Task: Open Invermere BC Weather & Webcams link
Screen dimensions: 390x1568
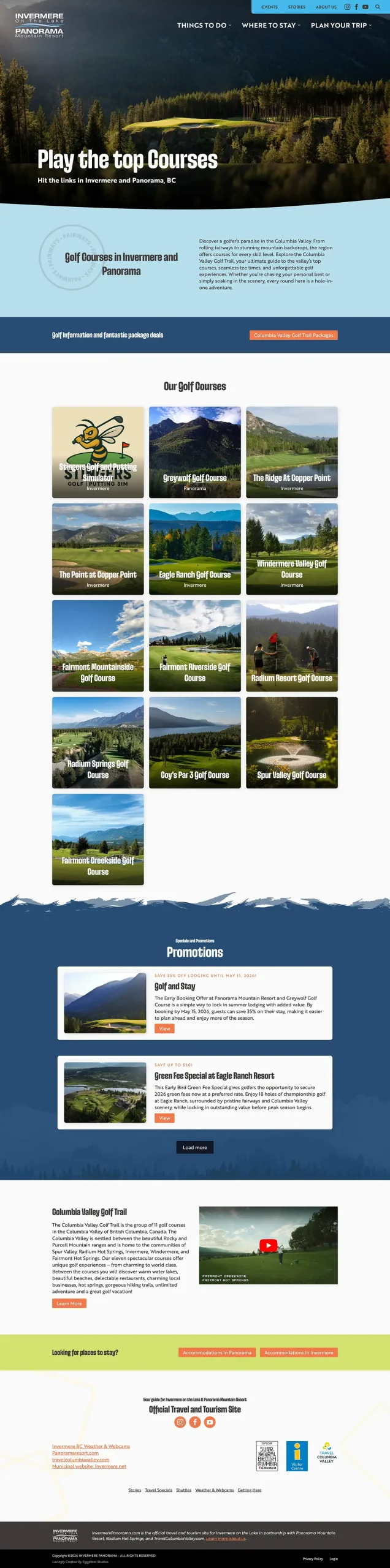Action: click(91, 1446)
